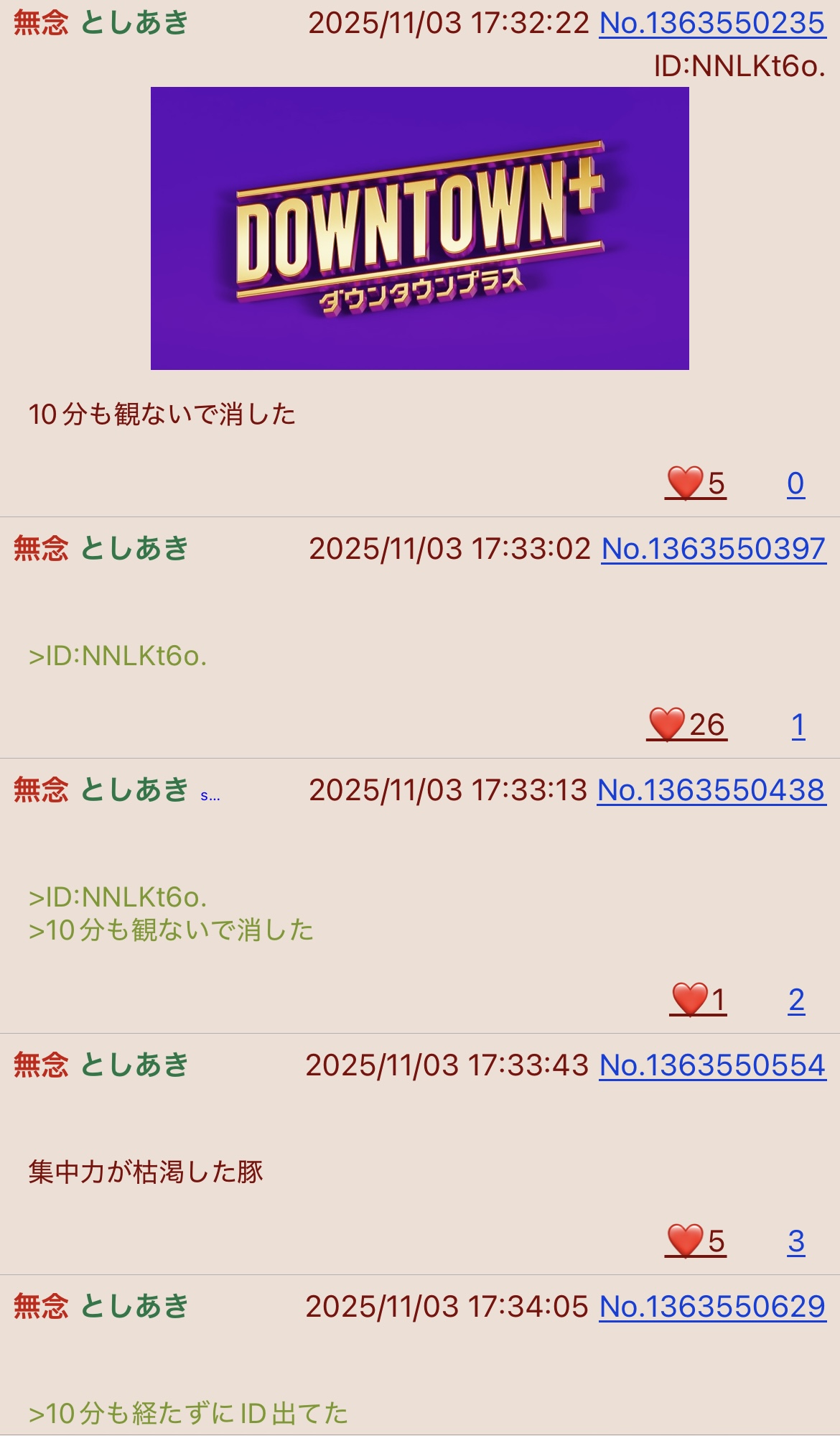Image resolution: width=840 pixels, height=1436 pixels.
Task: View the DOWNTOWN+ image attachment
Action: [x=419, y=228]
